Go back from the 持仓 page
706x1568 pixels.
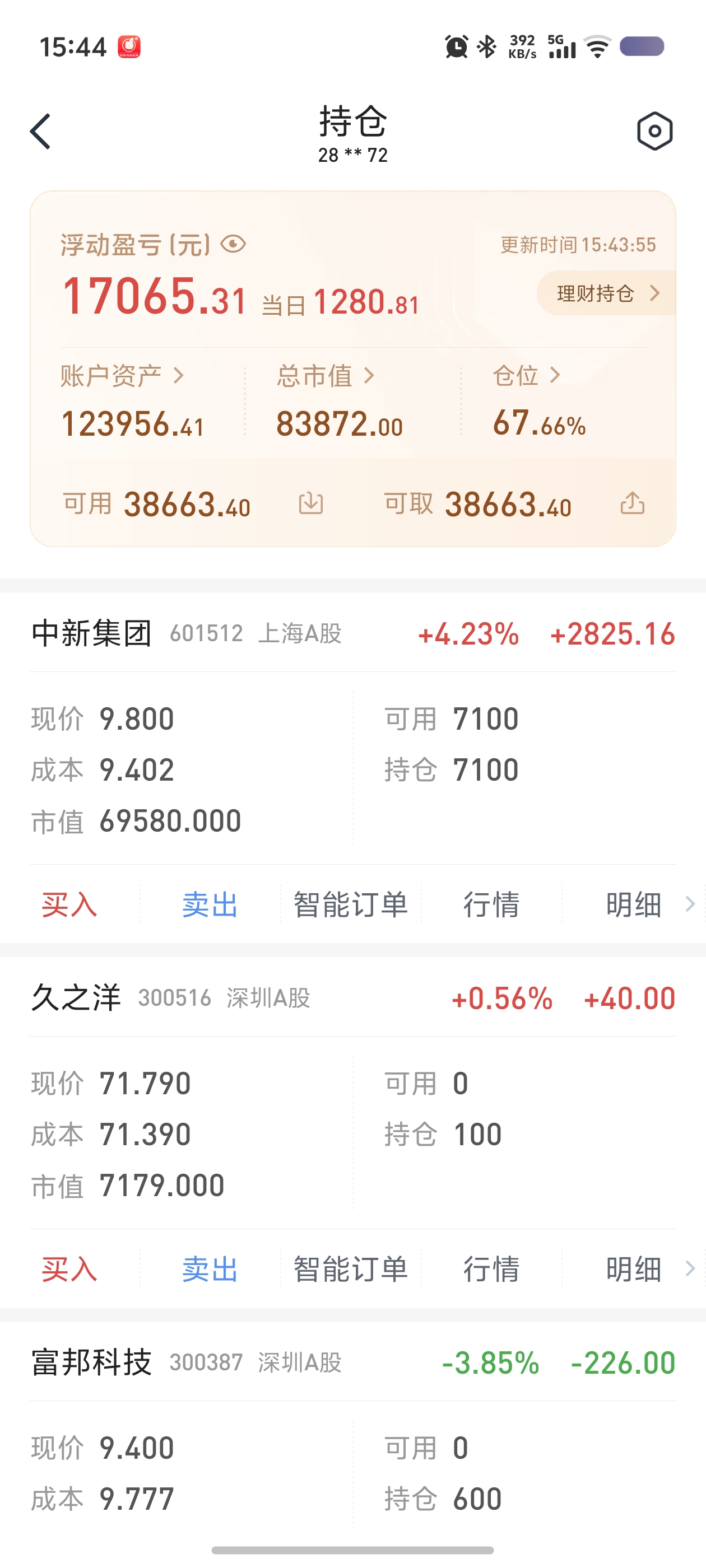pos(40,131)
